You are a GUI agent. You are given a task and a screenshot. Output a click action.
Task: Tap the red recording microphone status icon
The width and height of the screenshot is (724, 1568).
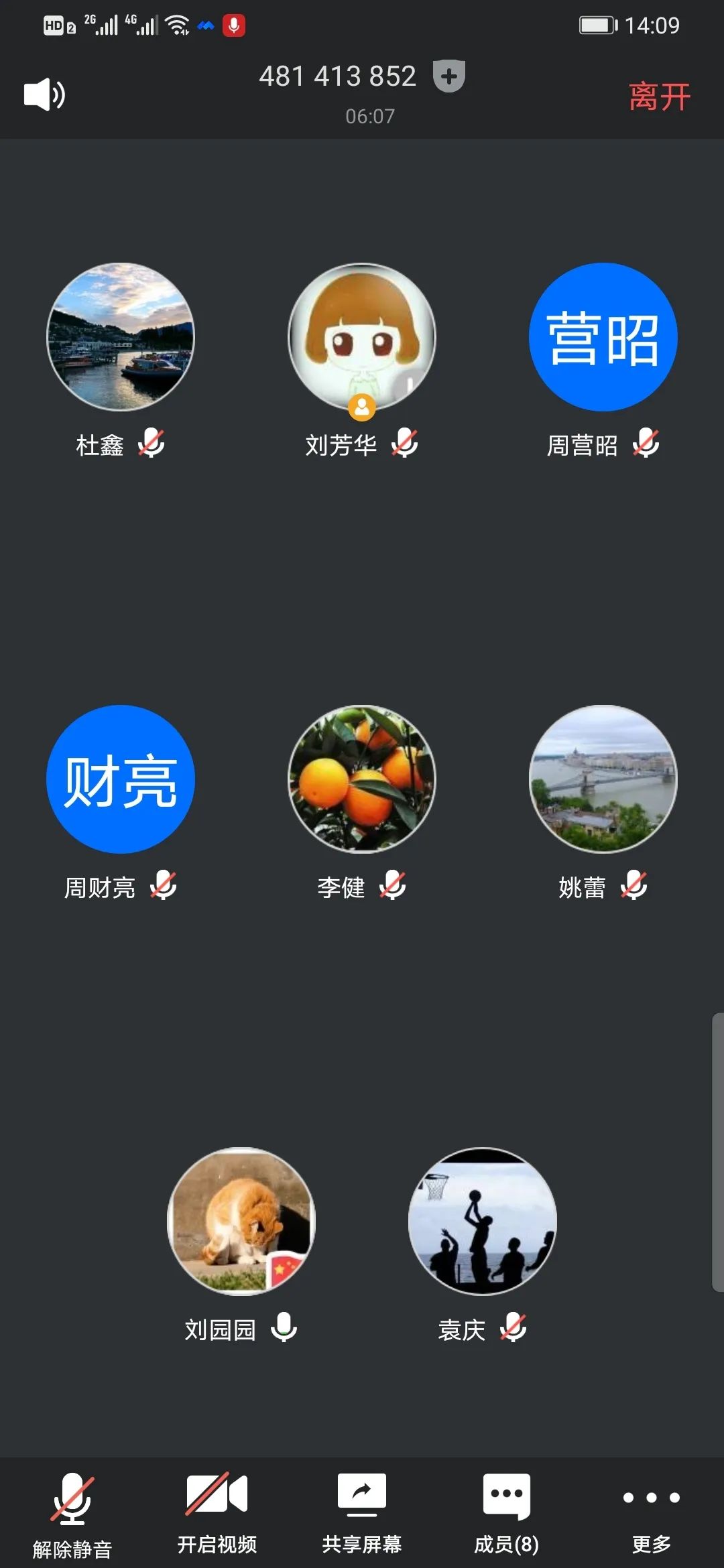point(233,25)
